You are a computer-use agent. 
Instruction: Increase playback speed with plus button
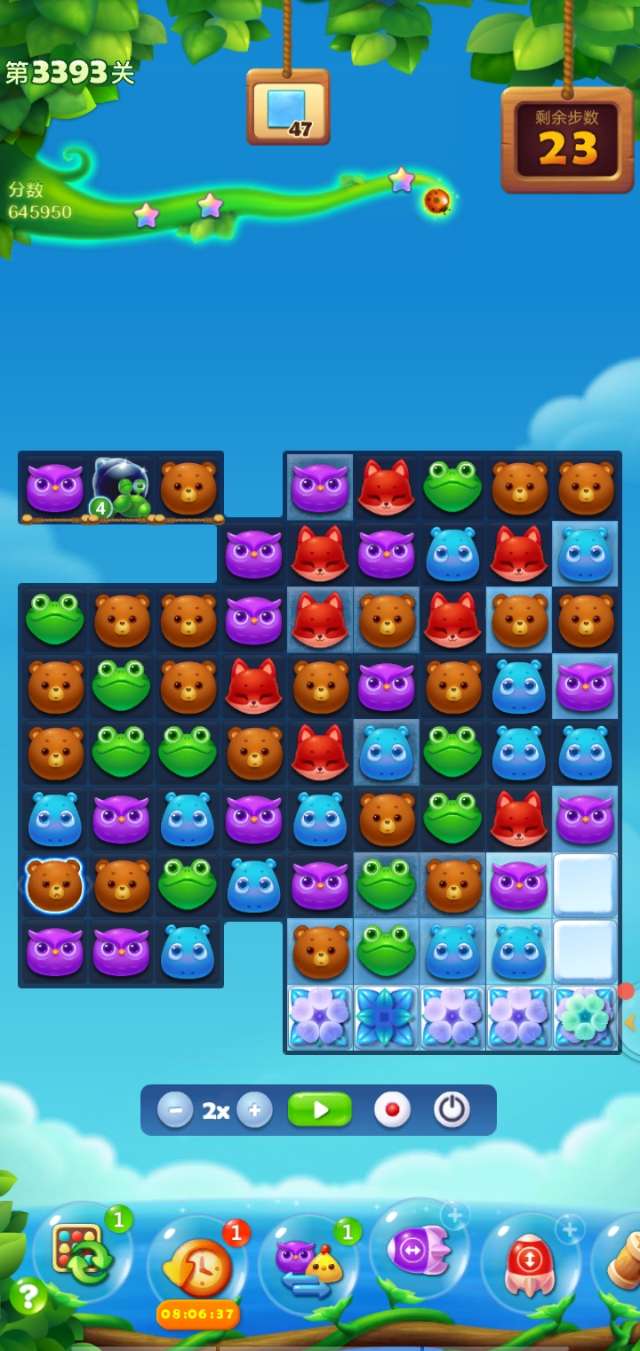255,1110
